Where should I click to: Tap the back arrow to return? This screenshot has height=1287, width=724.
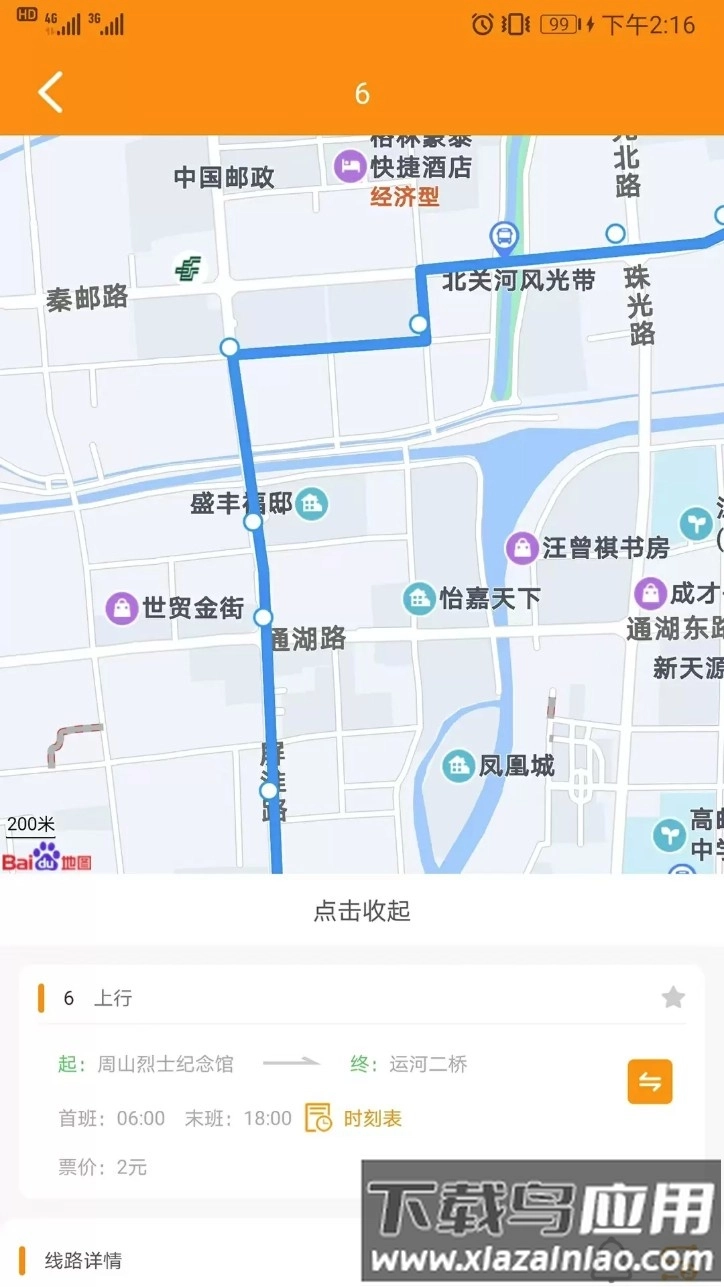(49, 91)
